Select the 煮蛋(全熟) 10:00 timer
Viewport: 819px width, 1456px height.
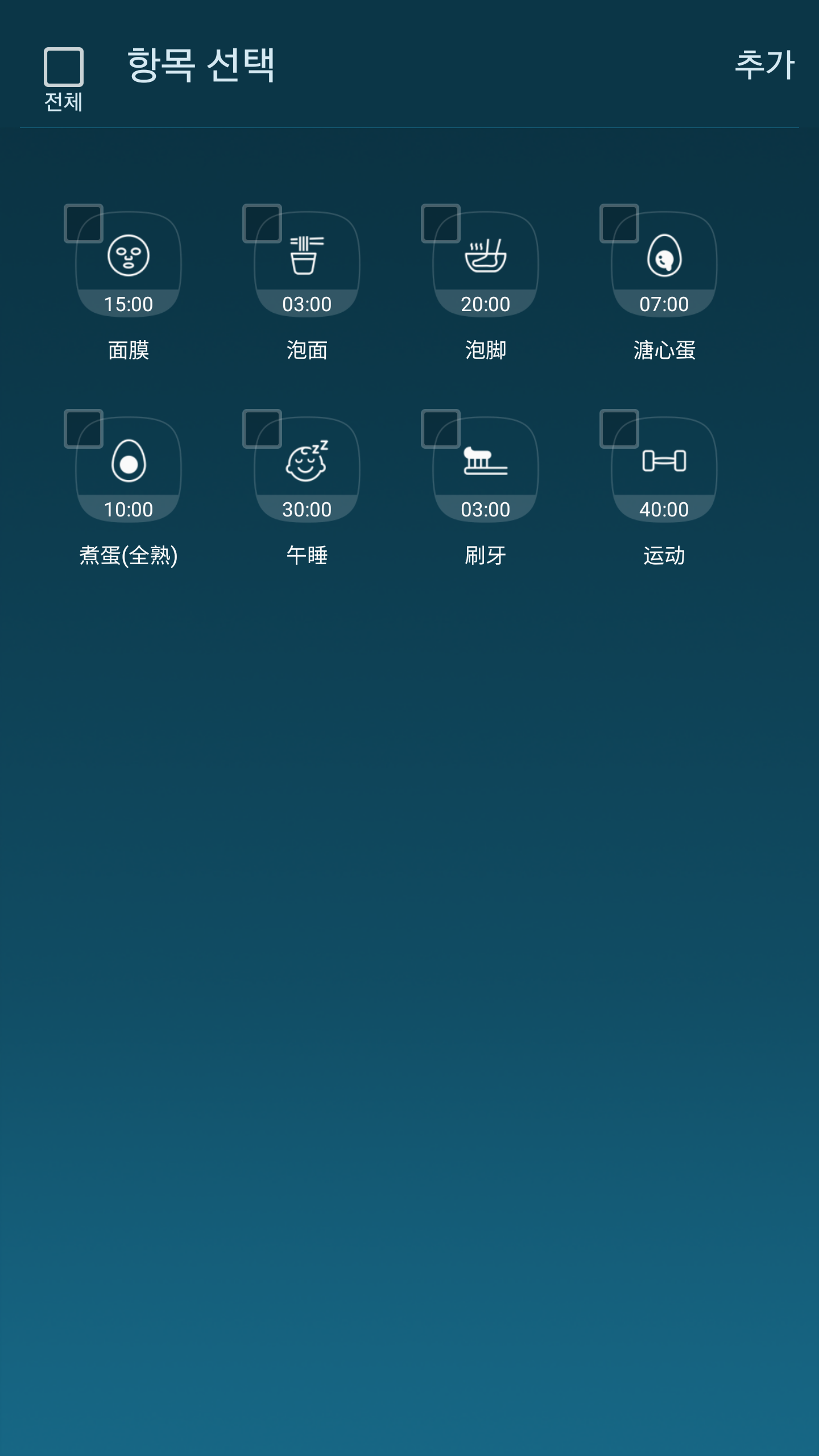(129, 470)
